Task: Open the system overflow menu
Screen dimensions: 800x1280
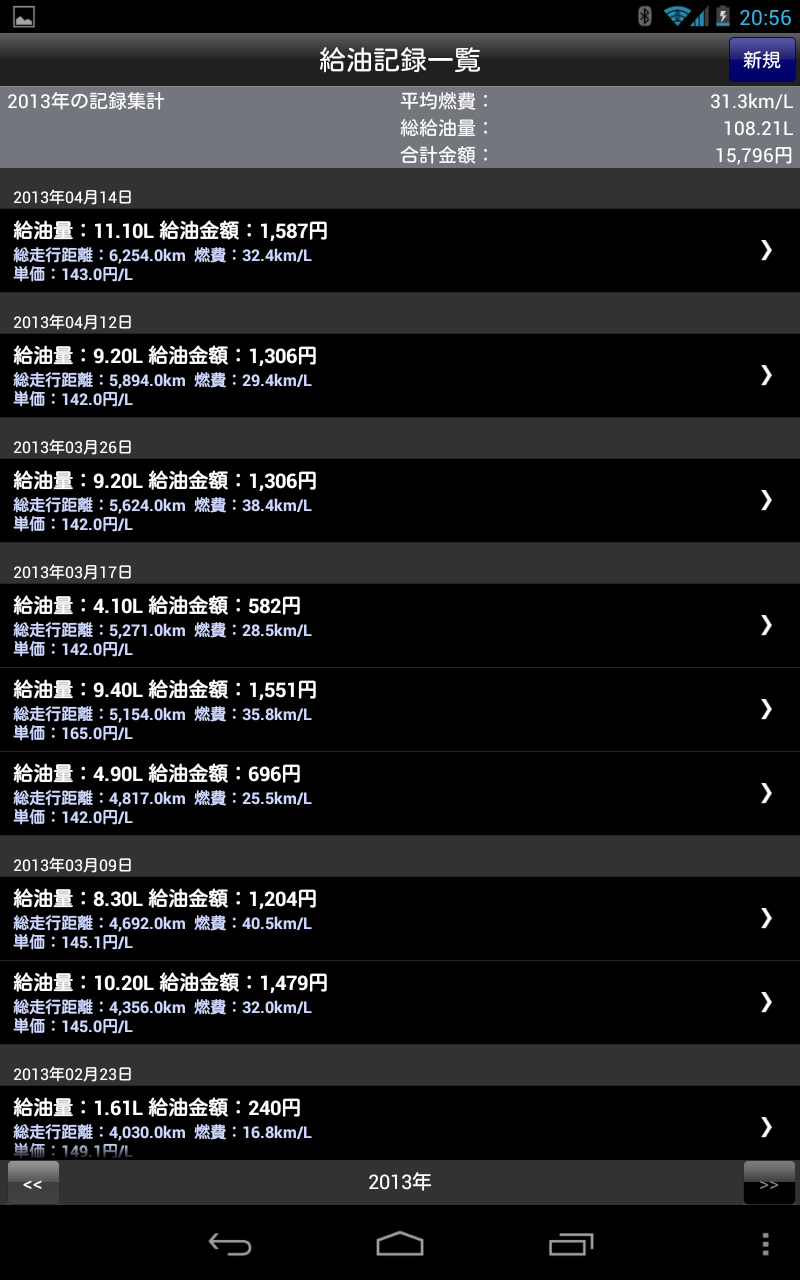Action: tap(765, 1244)
